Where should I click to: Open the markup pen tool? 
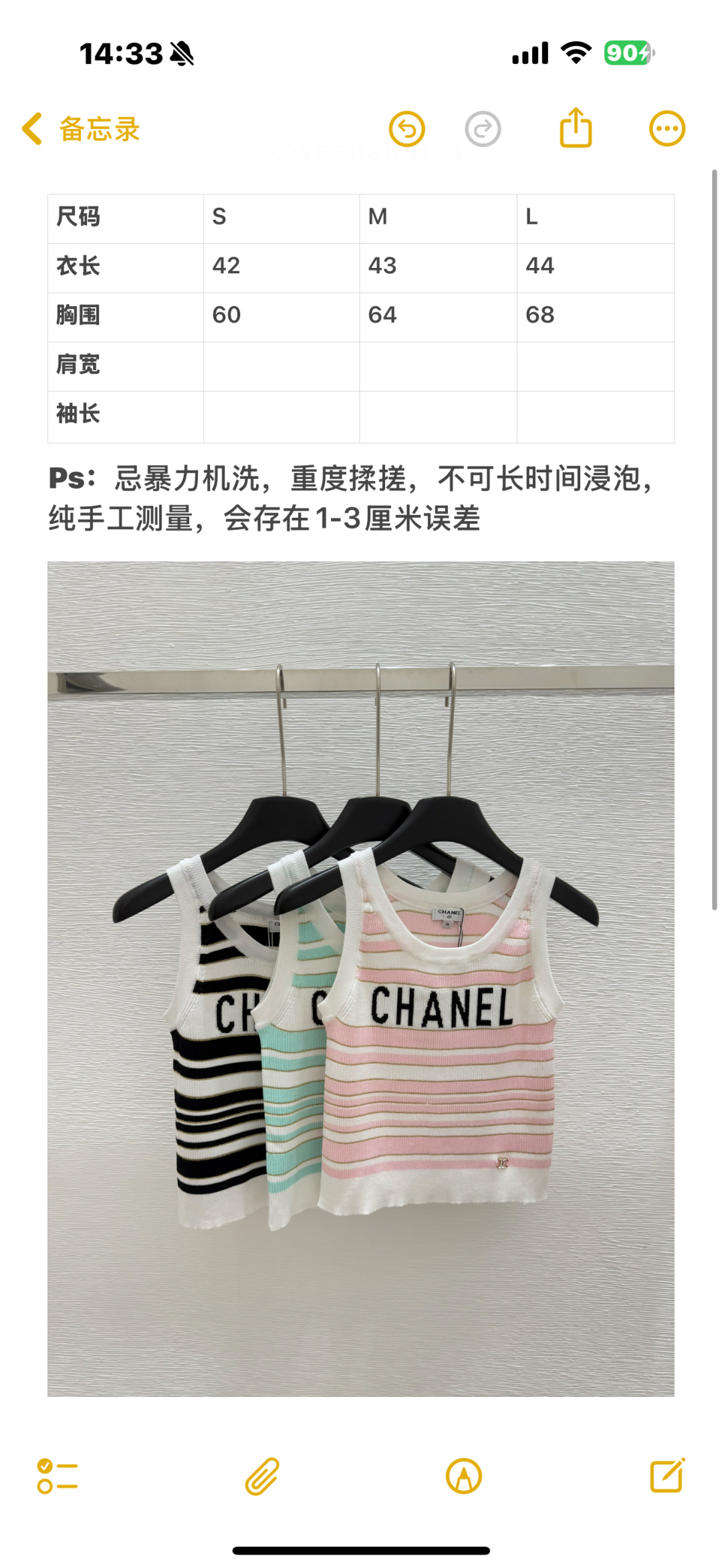point(463,1476)
